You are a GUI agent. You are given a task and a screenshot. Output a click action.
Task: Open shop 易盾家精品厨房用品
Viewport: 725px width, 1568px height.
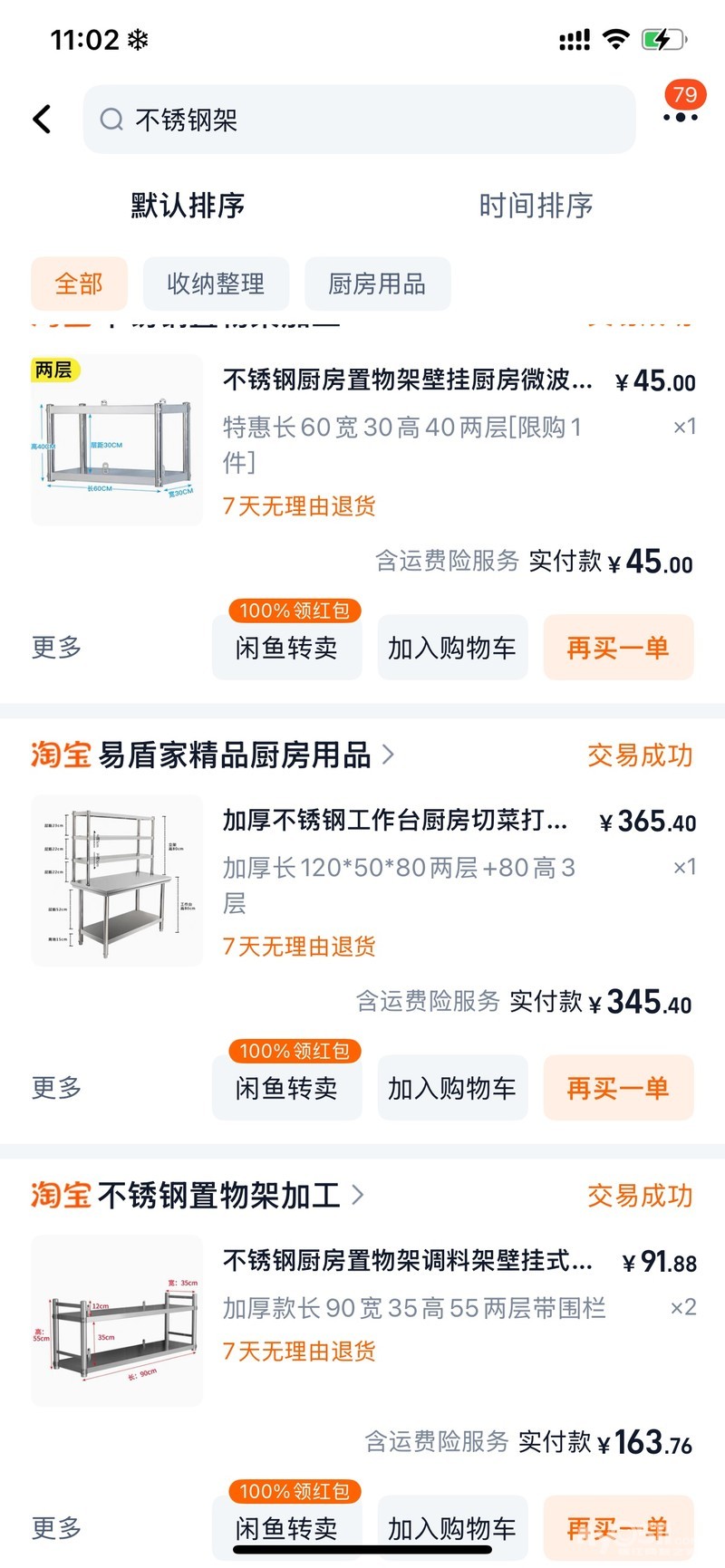point(234,755)
